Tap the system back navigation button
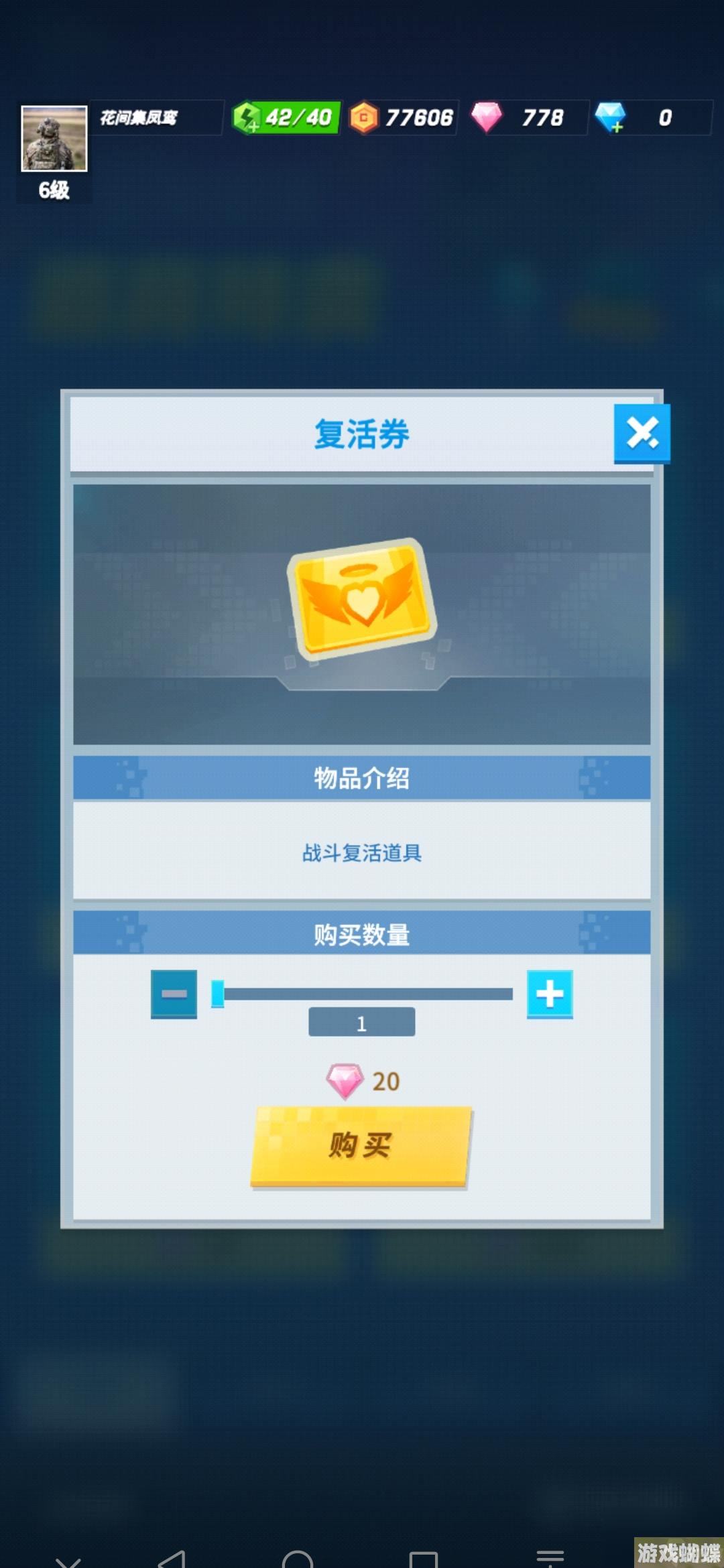This screenshot has height=1568, width=724. click(x=172, y=1559)
